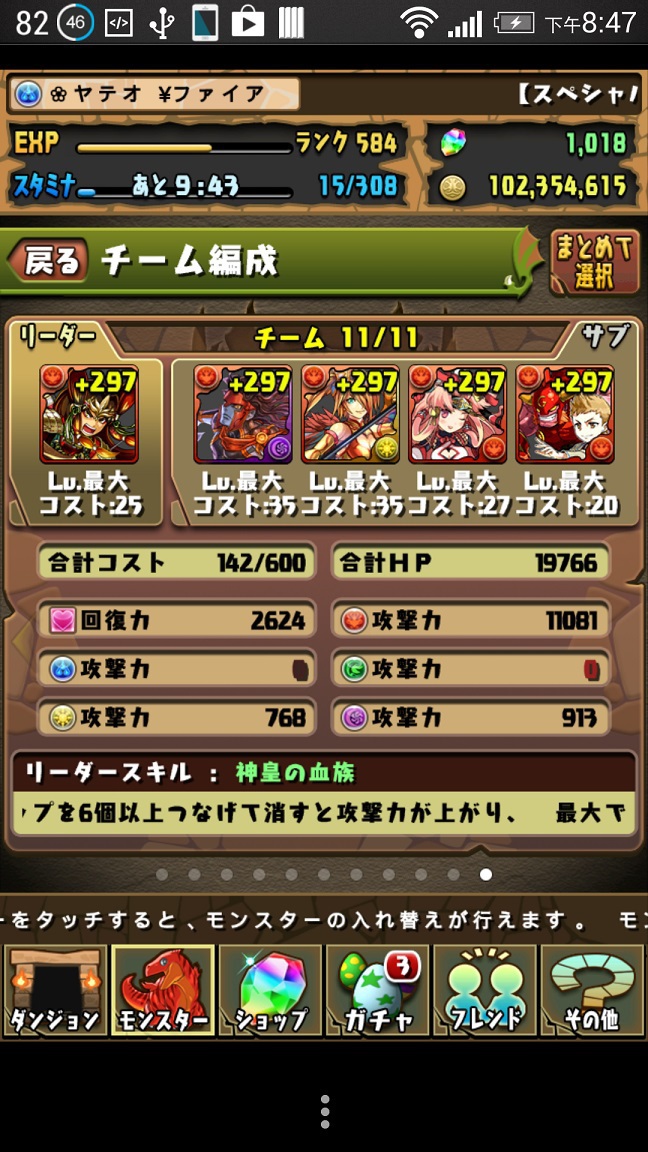Switch to the モンスター tab
The image size is (648, 1152).
[162, 991]
